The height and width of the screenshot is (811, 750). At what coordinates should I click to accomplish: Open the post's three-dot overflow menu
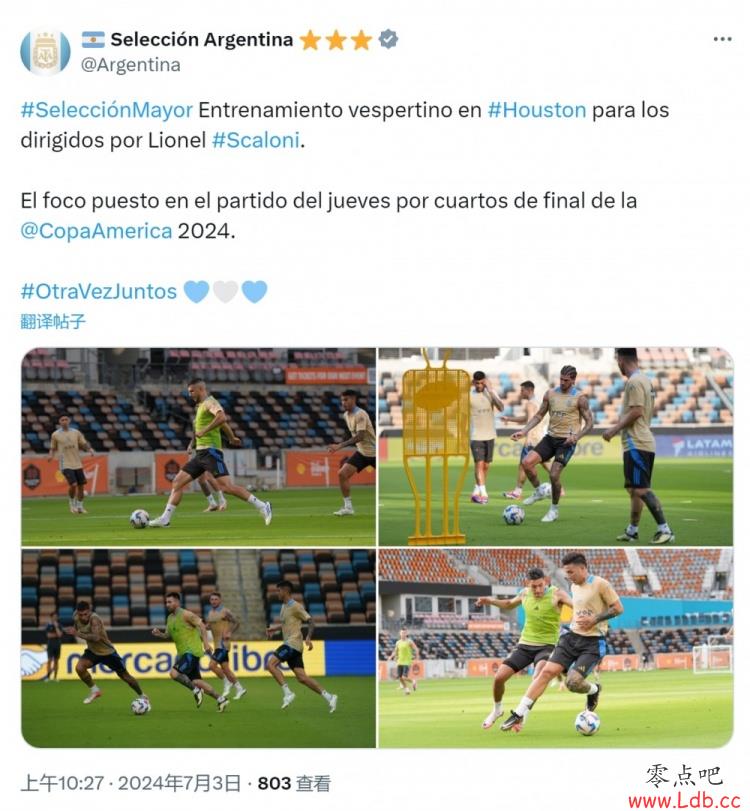coord(722,39)
